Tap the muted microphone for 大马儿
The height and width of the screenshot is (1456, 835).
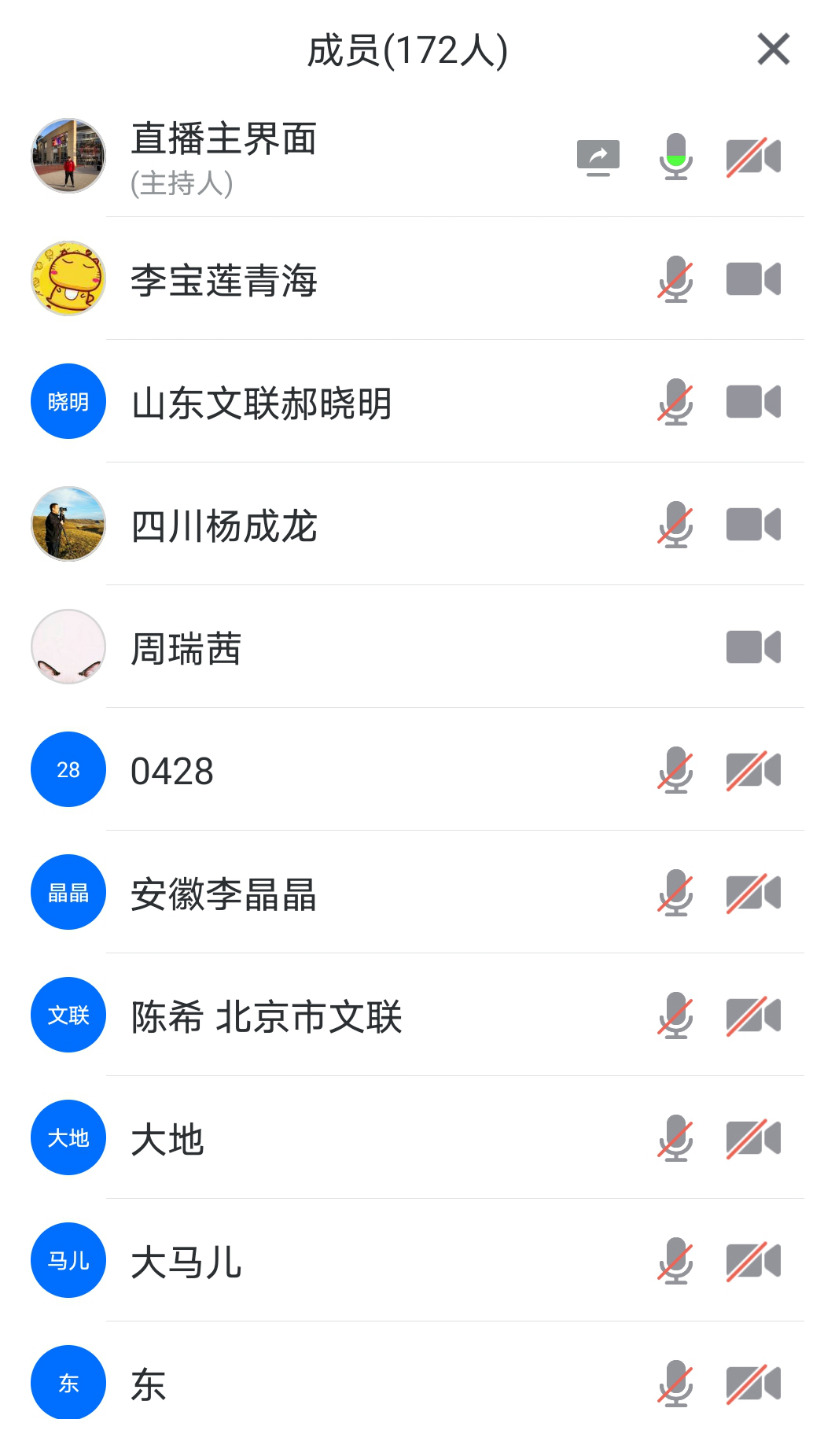click(x=675, y=1261)
